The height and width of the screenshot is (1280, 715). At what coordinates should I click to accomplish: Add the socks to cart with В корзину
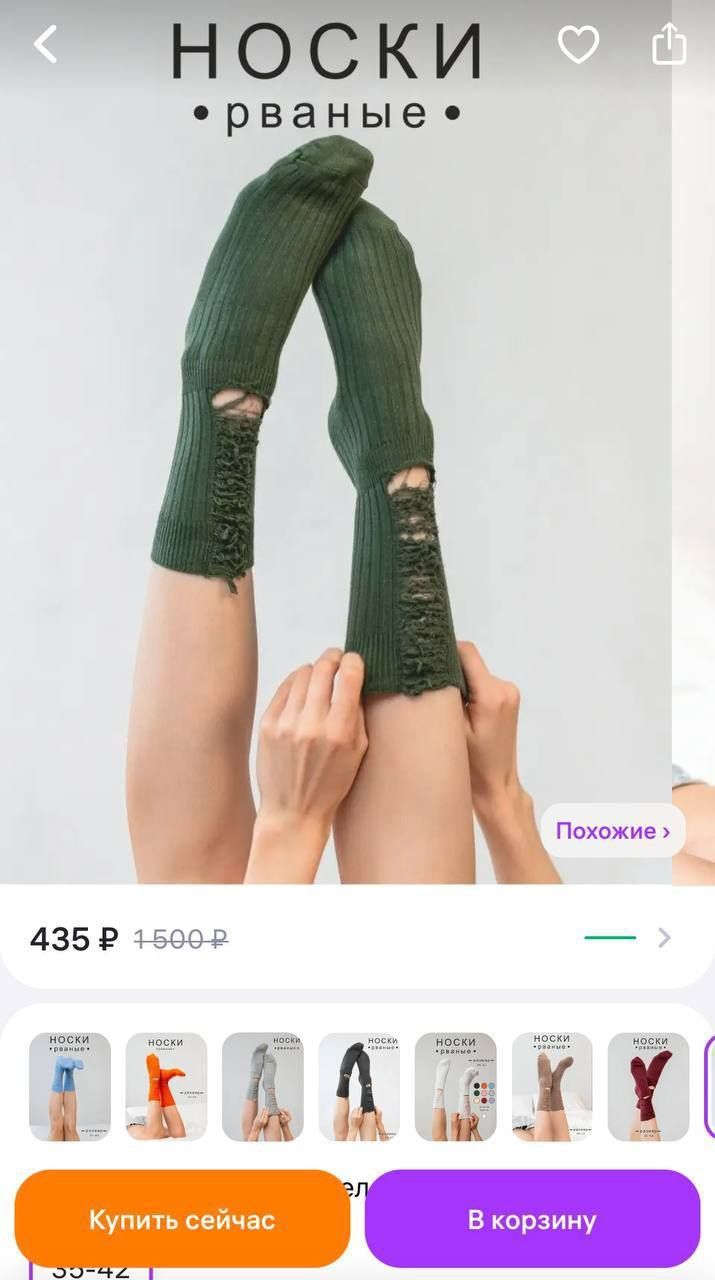(532, 1219)
